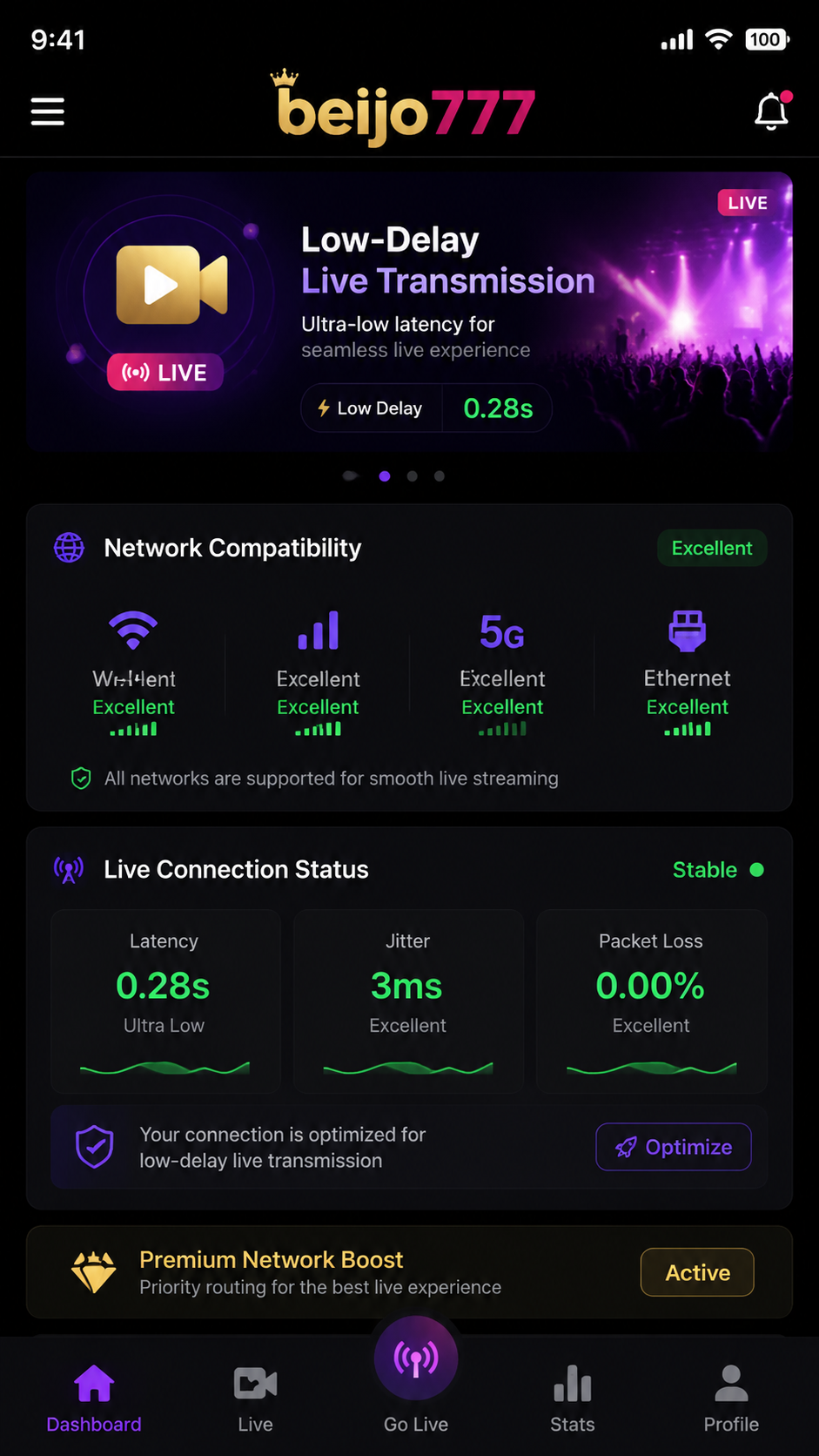This screenshot has width=819, height=1456.
Task: Select the Dashboard tab
Action: pyautogui.click(x=94, y=1399)
